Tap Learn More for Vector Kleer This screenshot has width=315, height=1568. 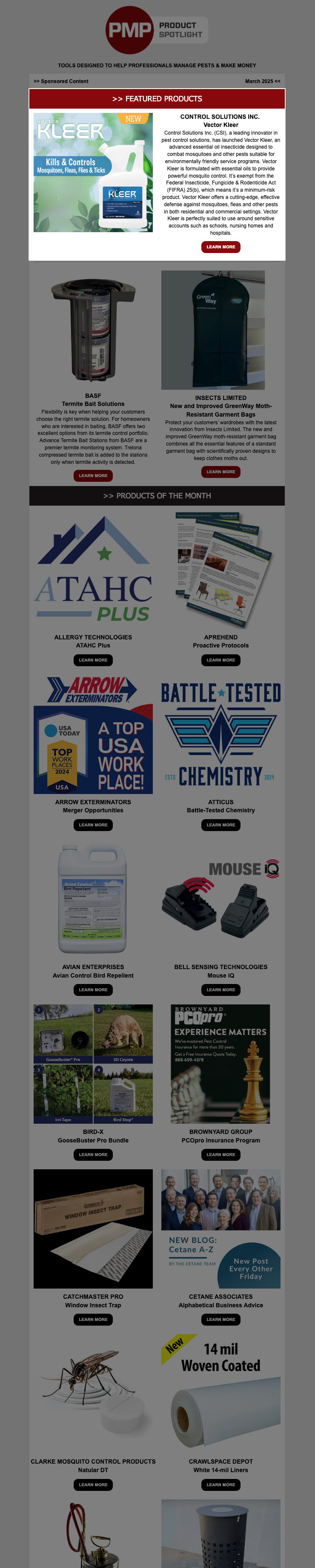(221, 247)
